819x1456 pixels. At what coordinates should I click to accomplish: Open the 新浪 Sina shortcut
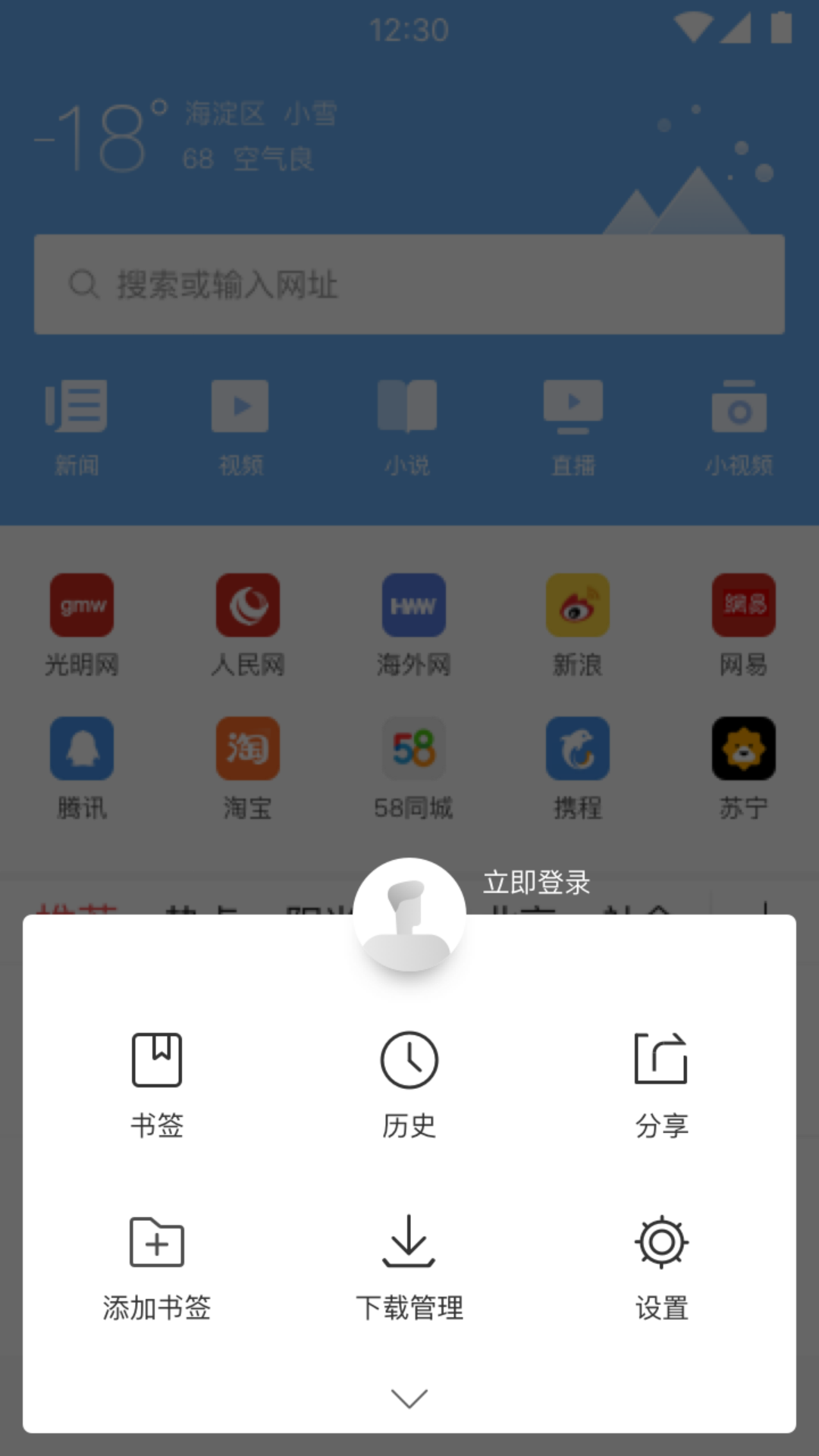(578, 605)
